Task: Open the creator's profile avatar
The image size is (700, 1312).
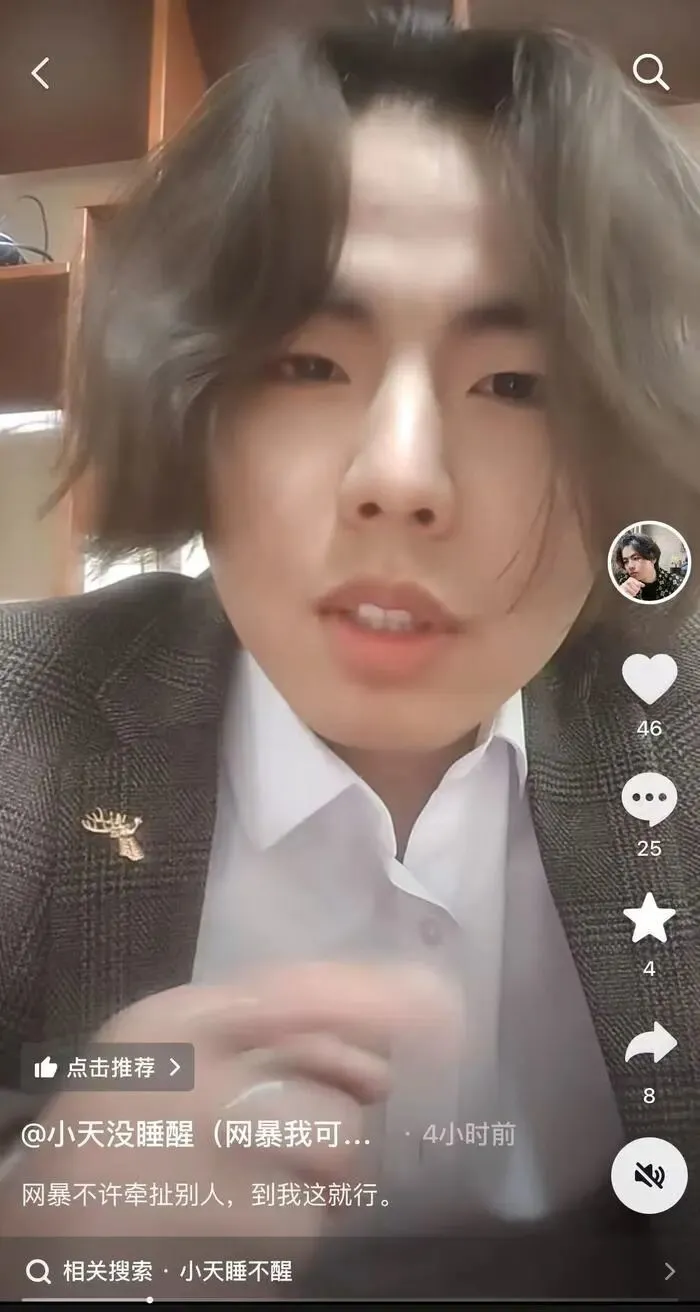Action: point(649,563)
